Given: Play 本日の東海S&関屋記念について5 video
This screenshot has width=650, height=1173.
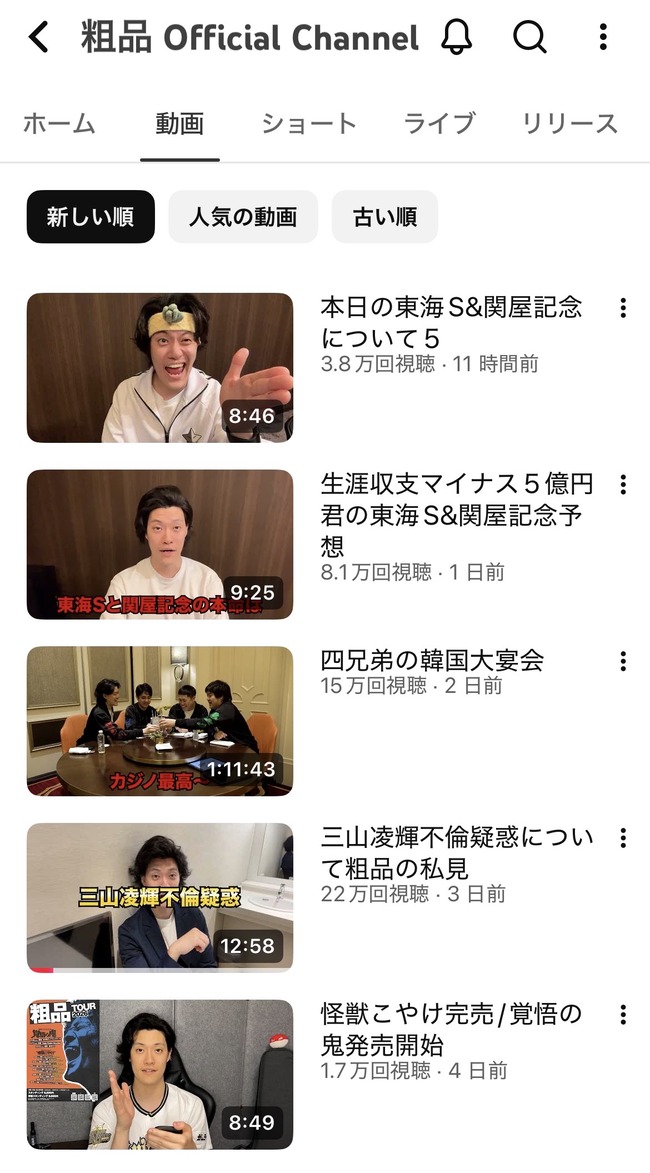Looking at the screenshot, I should click(x=160, y=367).
